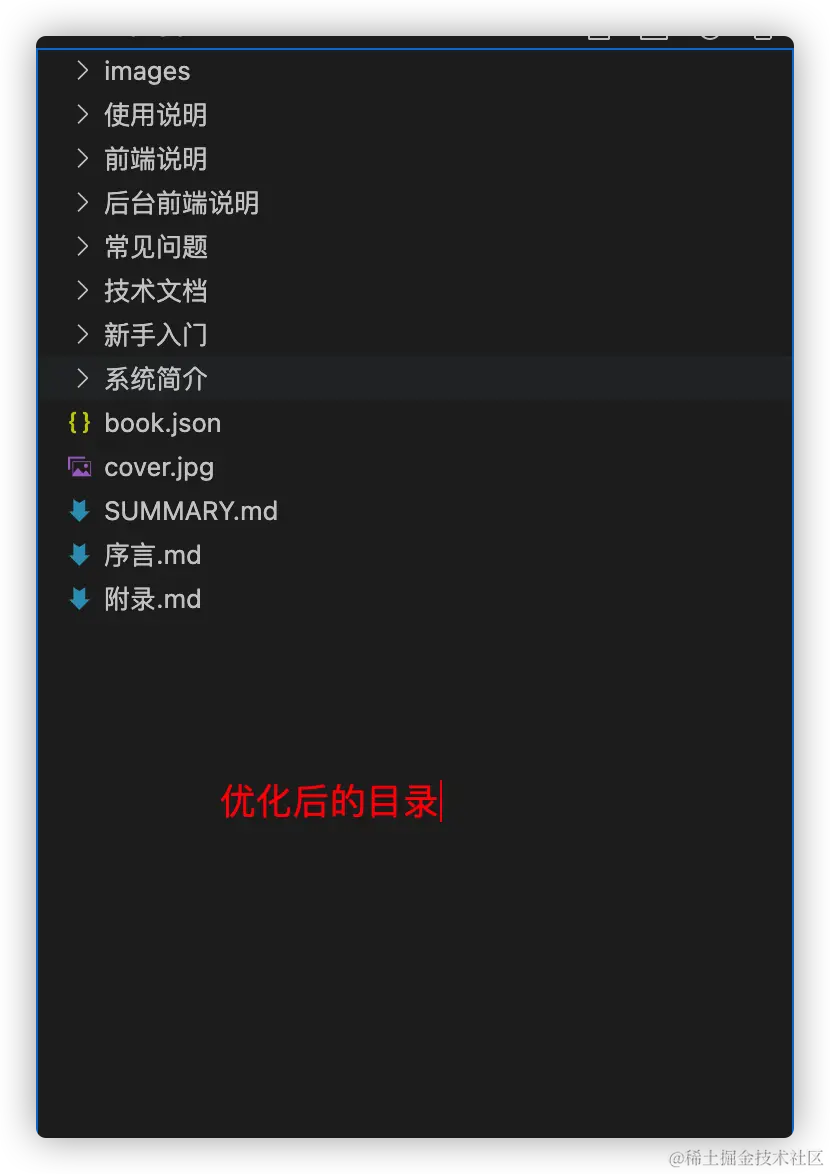The image size is (830, 1174).
Task: Click the Refresh Explorer icon
Action: point(709,29)
